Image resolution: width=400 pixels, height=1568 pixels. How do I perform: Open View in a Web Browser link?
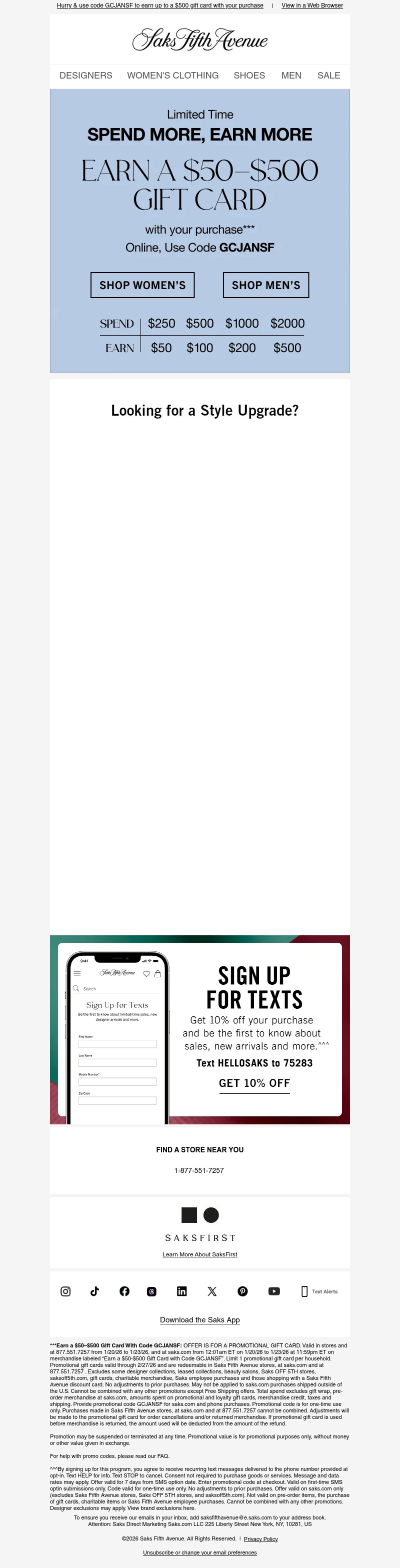[311, 6]
